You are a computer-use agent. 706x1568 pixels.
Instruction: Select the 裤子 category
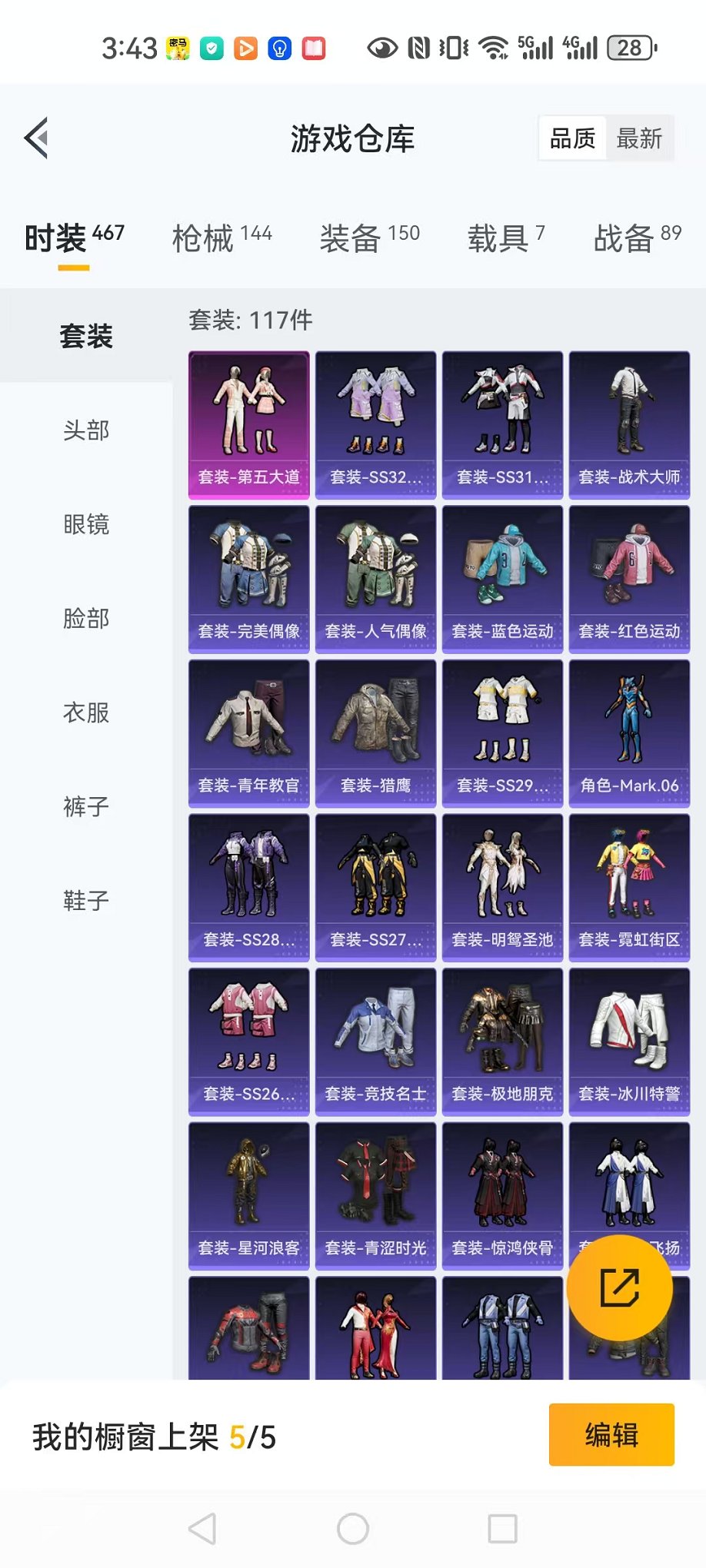[86, 806]
